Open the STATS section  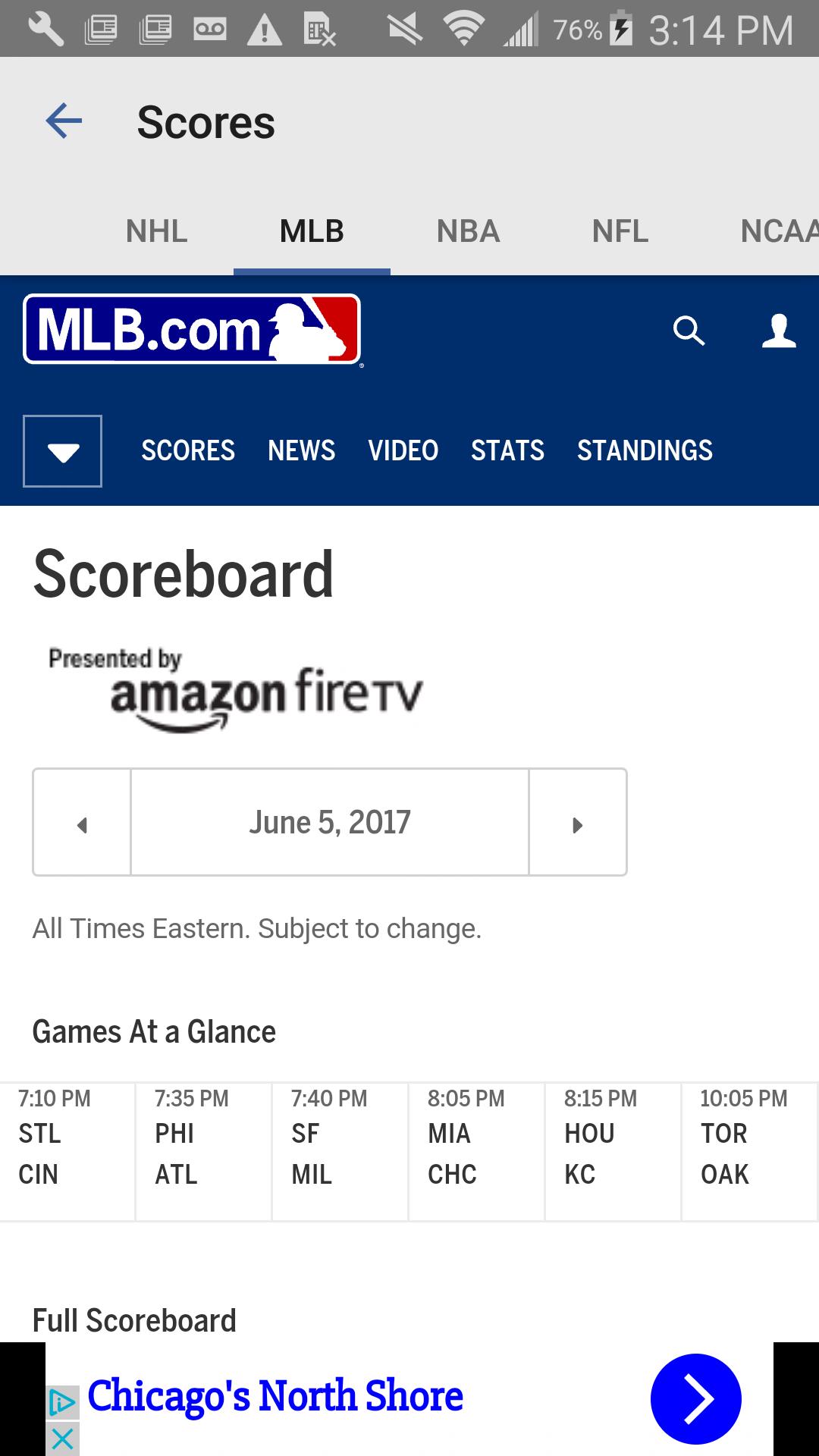507,451
